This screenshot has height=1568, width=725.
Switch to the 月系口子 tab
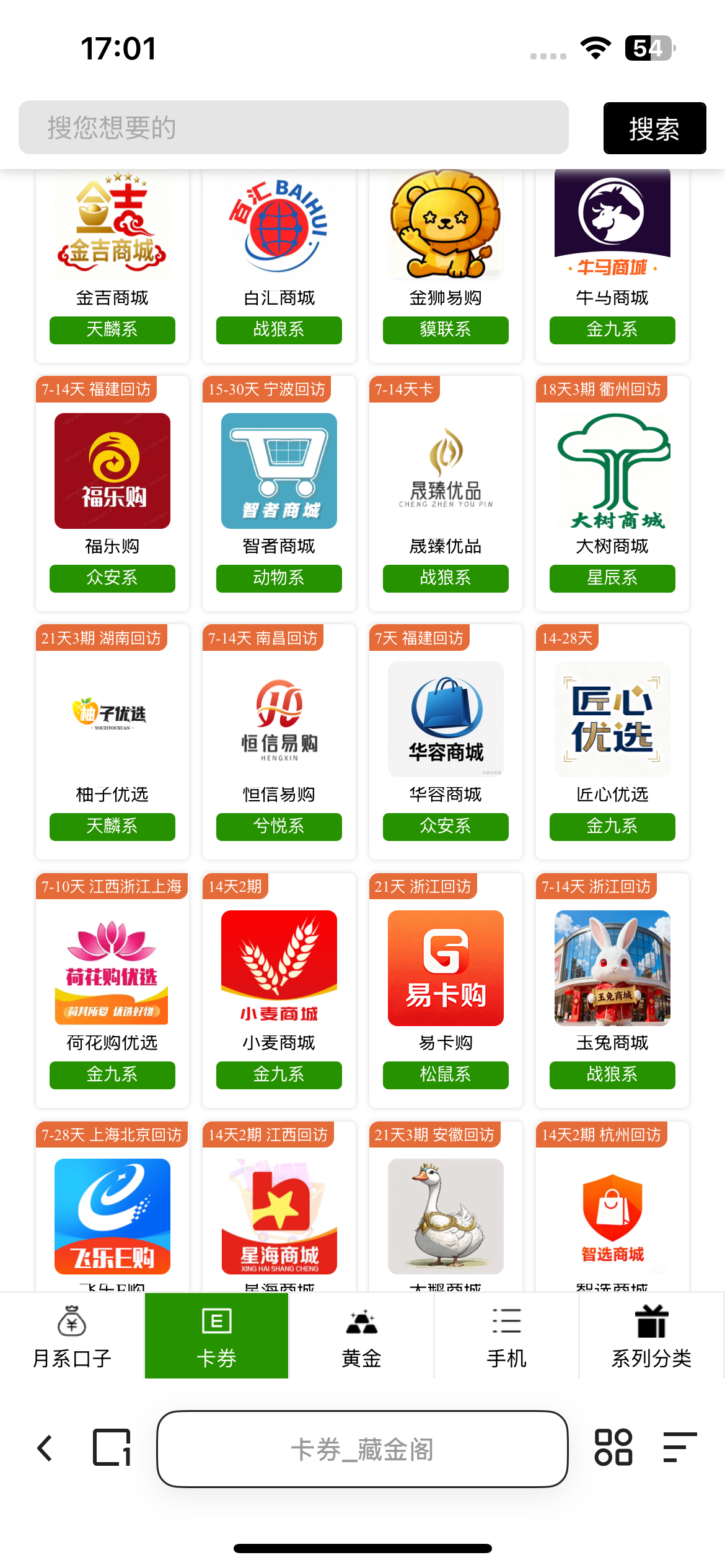(72, 1336)
